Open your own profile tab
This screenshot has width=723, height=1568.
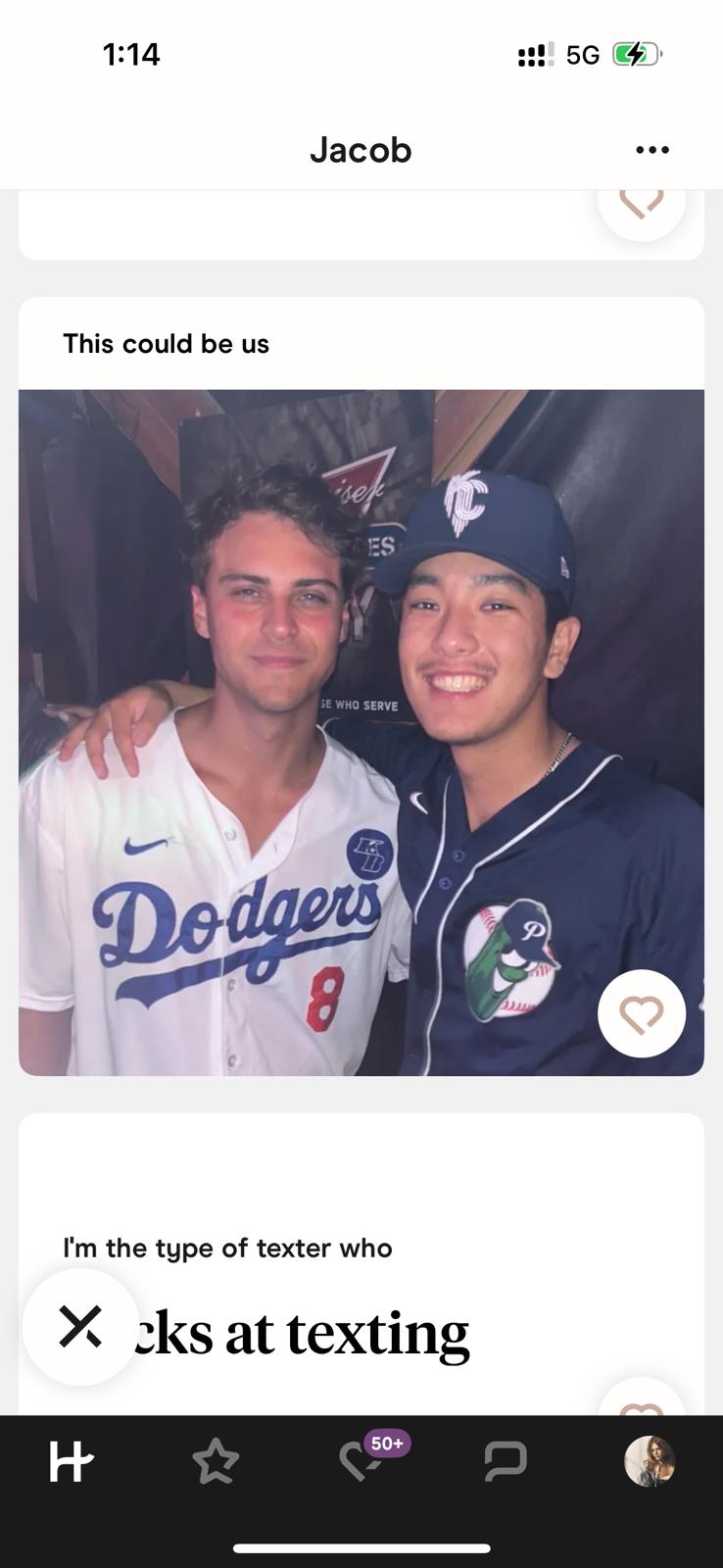pyautogui.click(x=651, y=1462)
